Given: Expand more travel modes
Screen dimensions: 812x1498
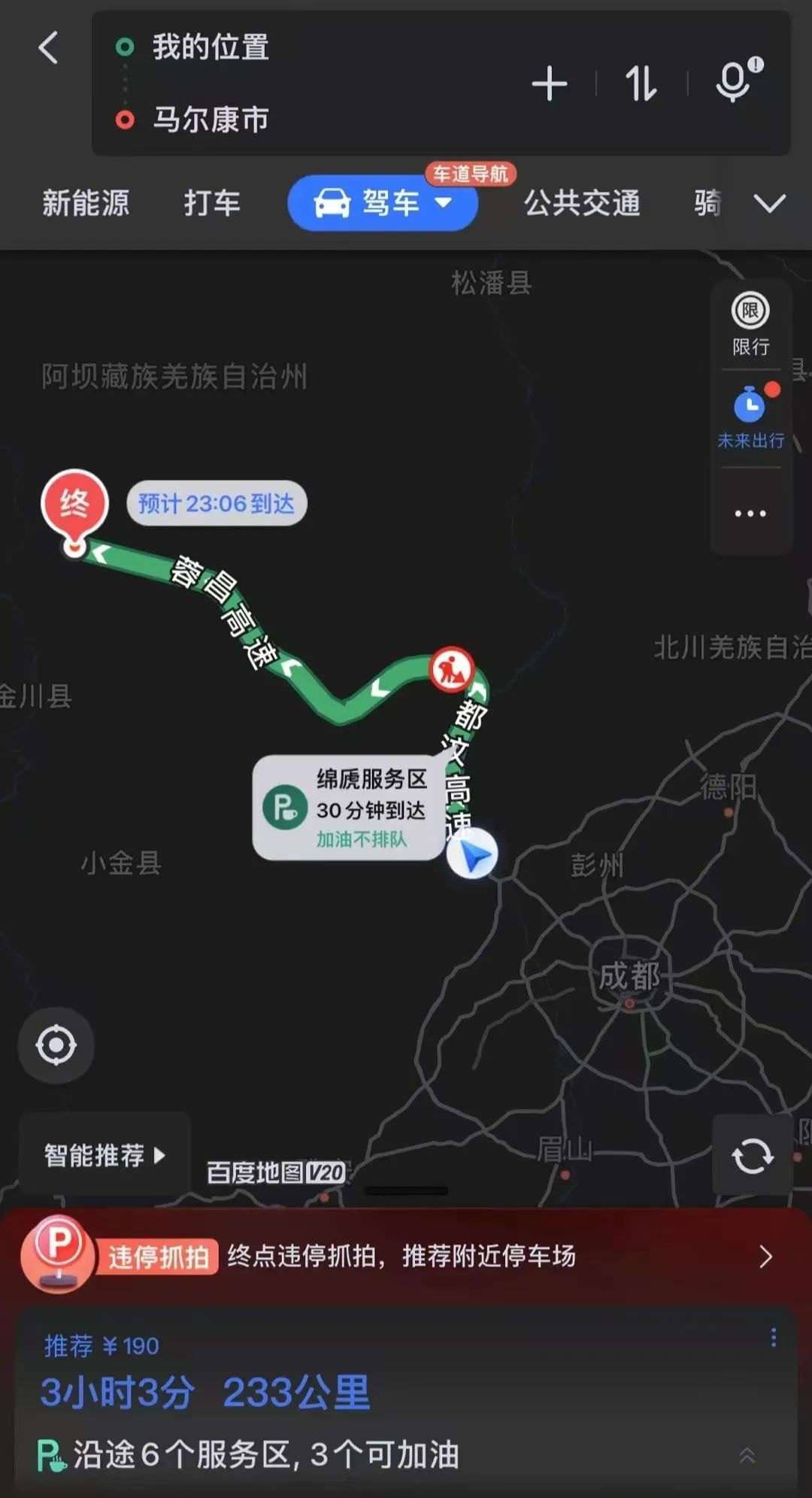Looking at the screenshot, I should click(769, 203).
